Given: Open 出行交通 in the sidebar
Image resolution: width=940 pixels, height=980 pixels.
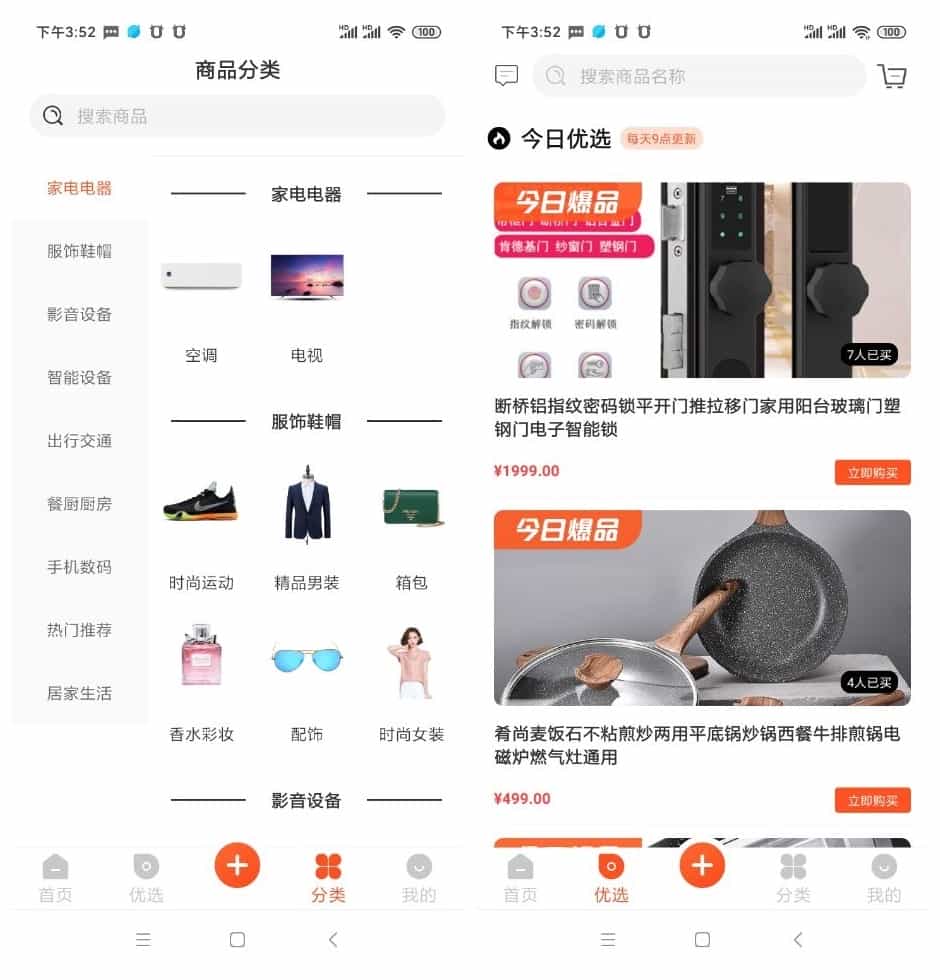Looking at the screenshot, I should tap(80, 440).
